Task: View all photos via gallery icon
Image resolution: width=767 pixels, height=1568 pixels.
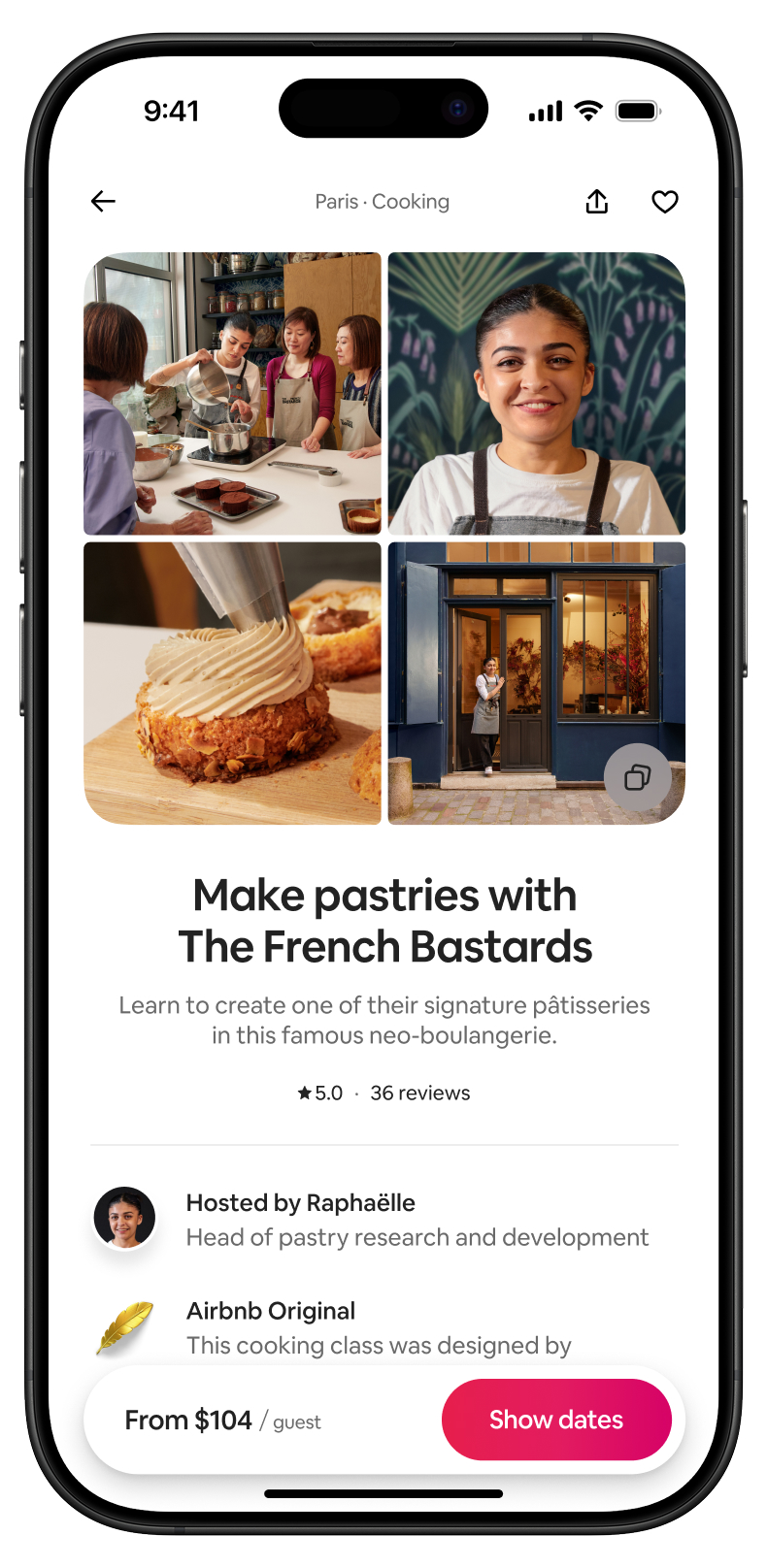Action: pos(637,777)
